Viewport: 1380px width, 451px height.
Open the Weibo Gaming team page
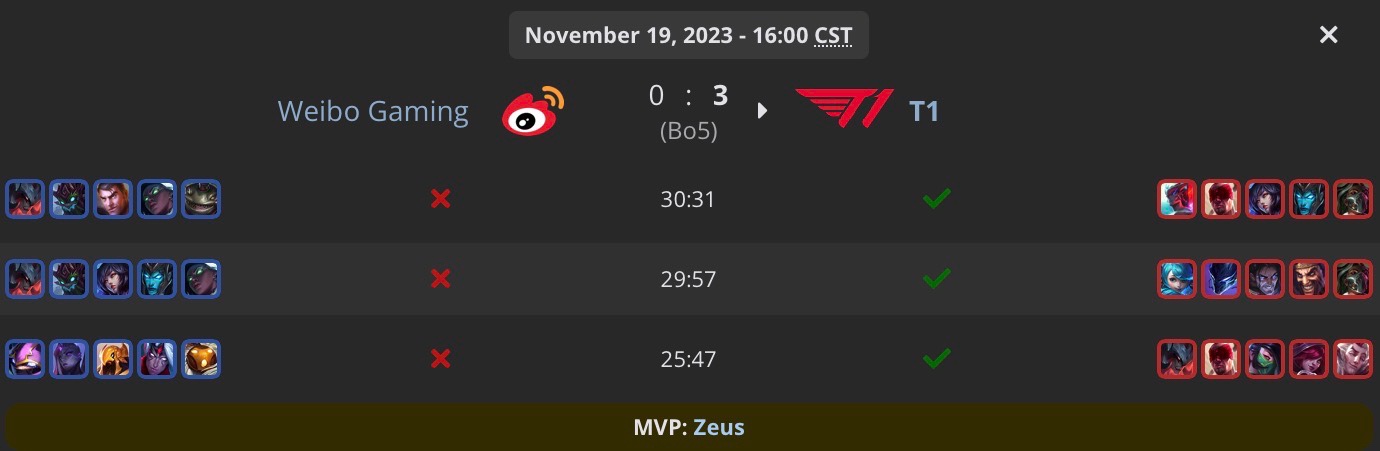(x=372, y=111)
